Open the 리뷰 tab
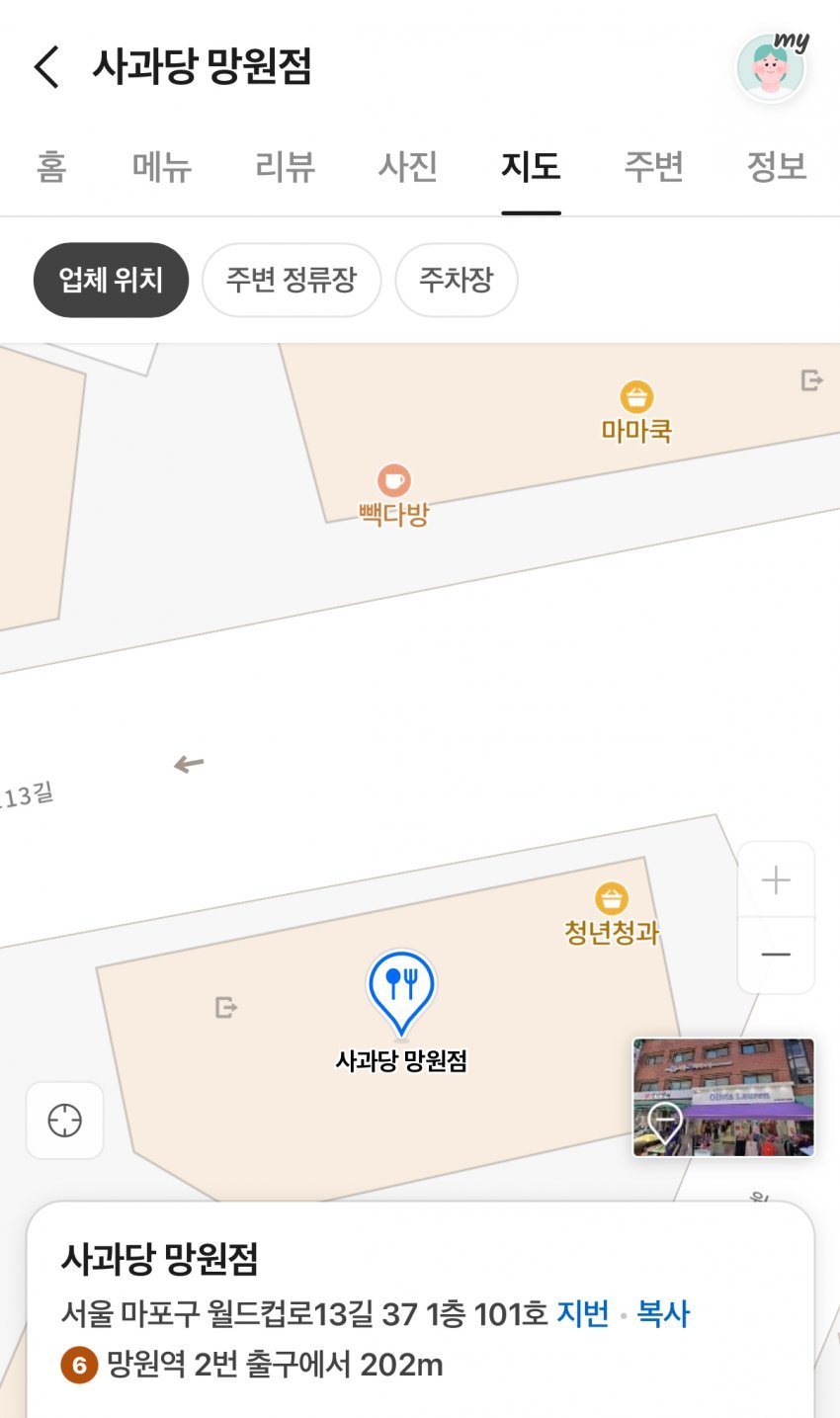 (x=285, y=166)
